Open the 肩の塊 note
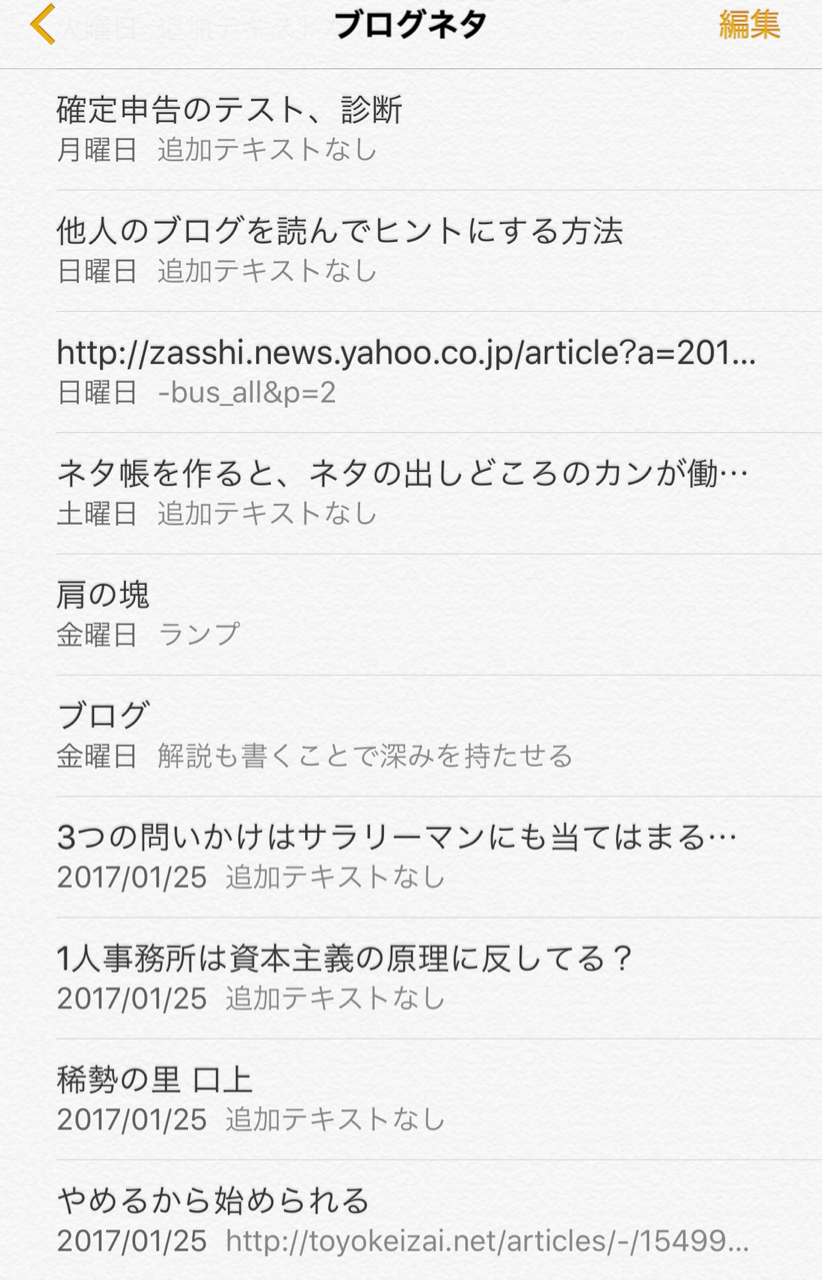The image size is (822, 1280). (411, 613)
